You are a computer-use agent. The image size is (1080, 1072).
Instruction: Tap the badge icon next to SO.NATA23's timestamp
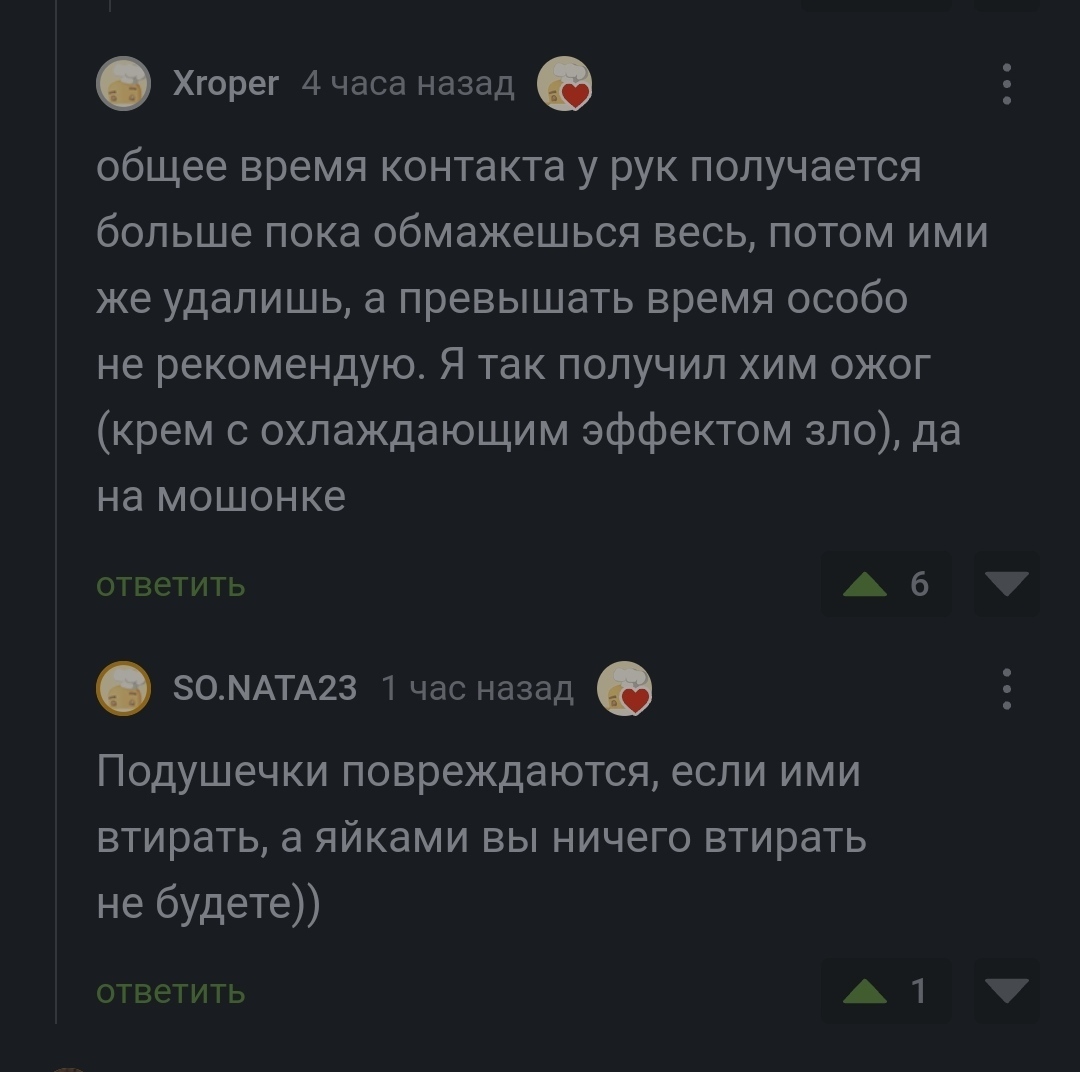[x=624, y=689]
